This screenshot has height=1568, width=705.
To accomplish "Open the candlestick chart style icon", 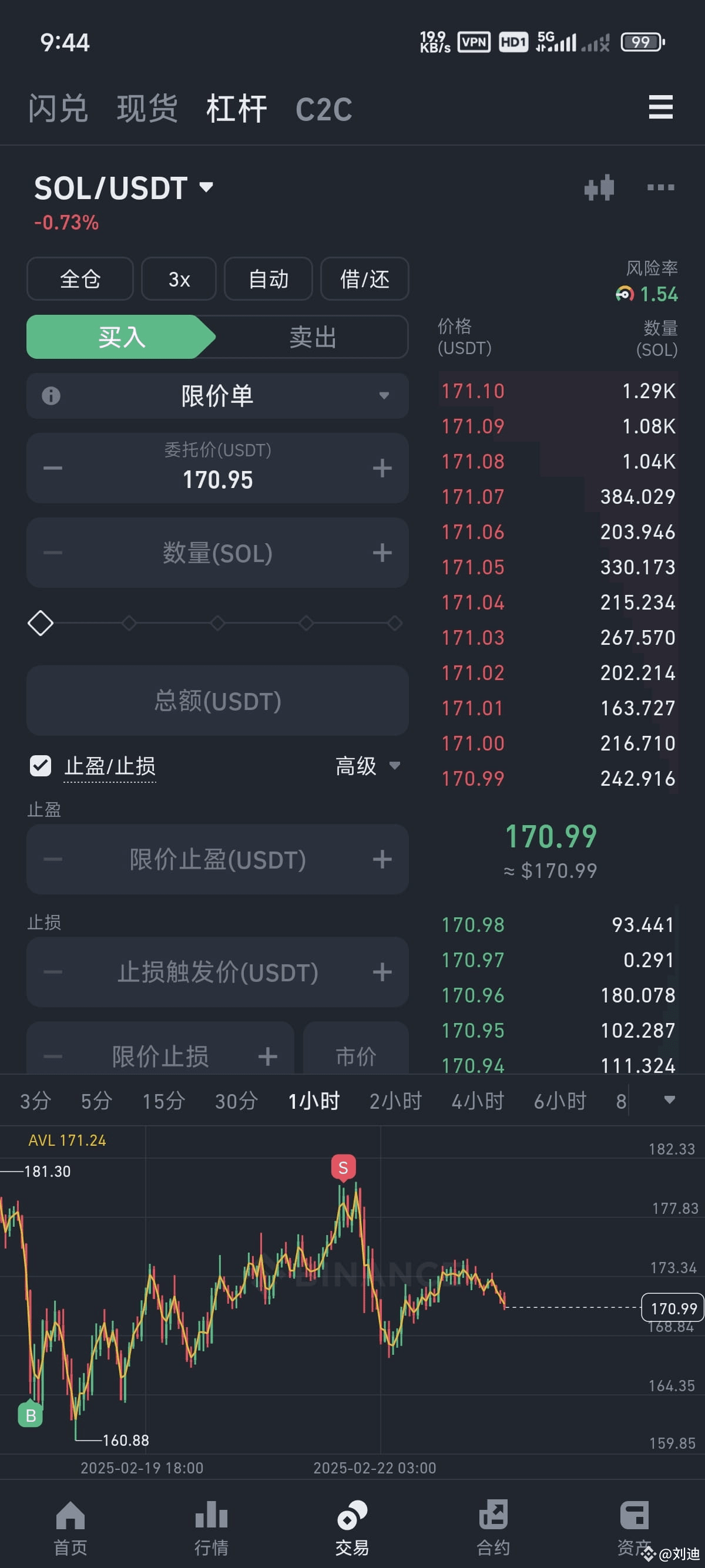I will click(600, 188).
